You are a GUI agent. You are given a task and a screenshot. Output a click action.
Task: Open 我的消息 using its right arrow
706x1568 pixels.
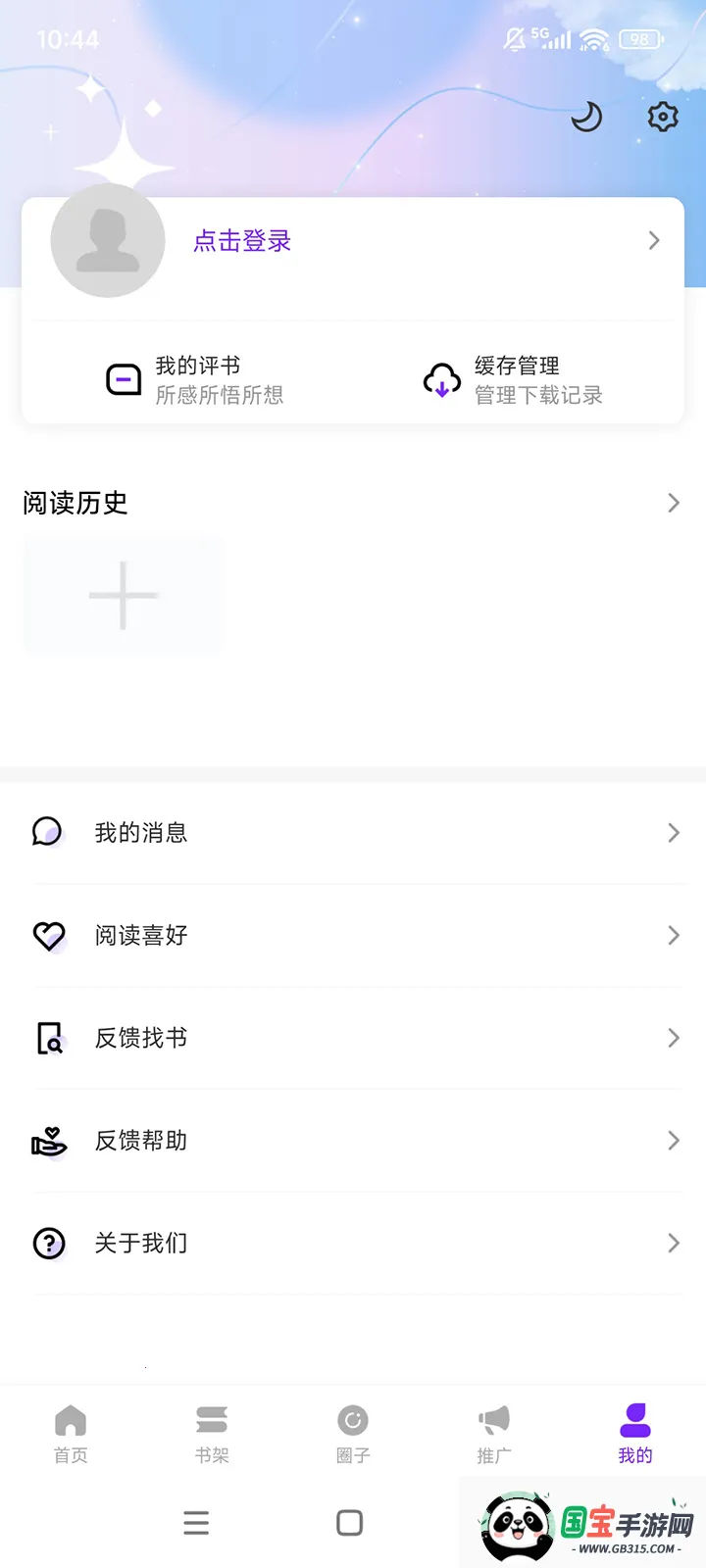(x=674, y=832)
